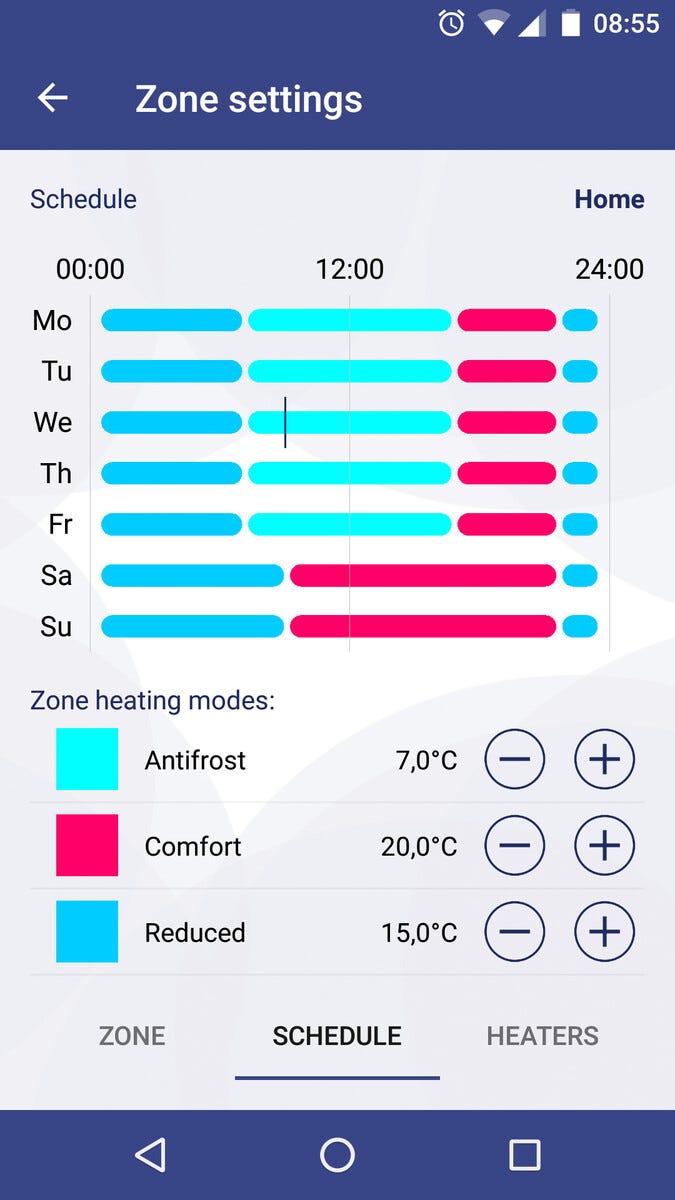Lower the Reduced mode temperature
The width and height of the screenshot is (675, 1200).
pos(515,932)
